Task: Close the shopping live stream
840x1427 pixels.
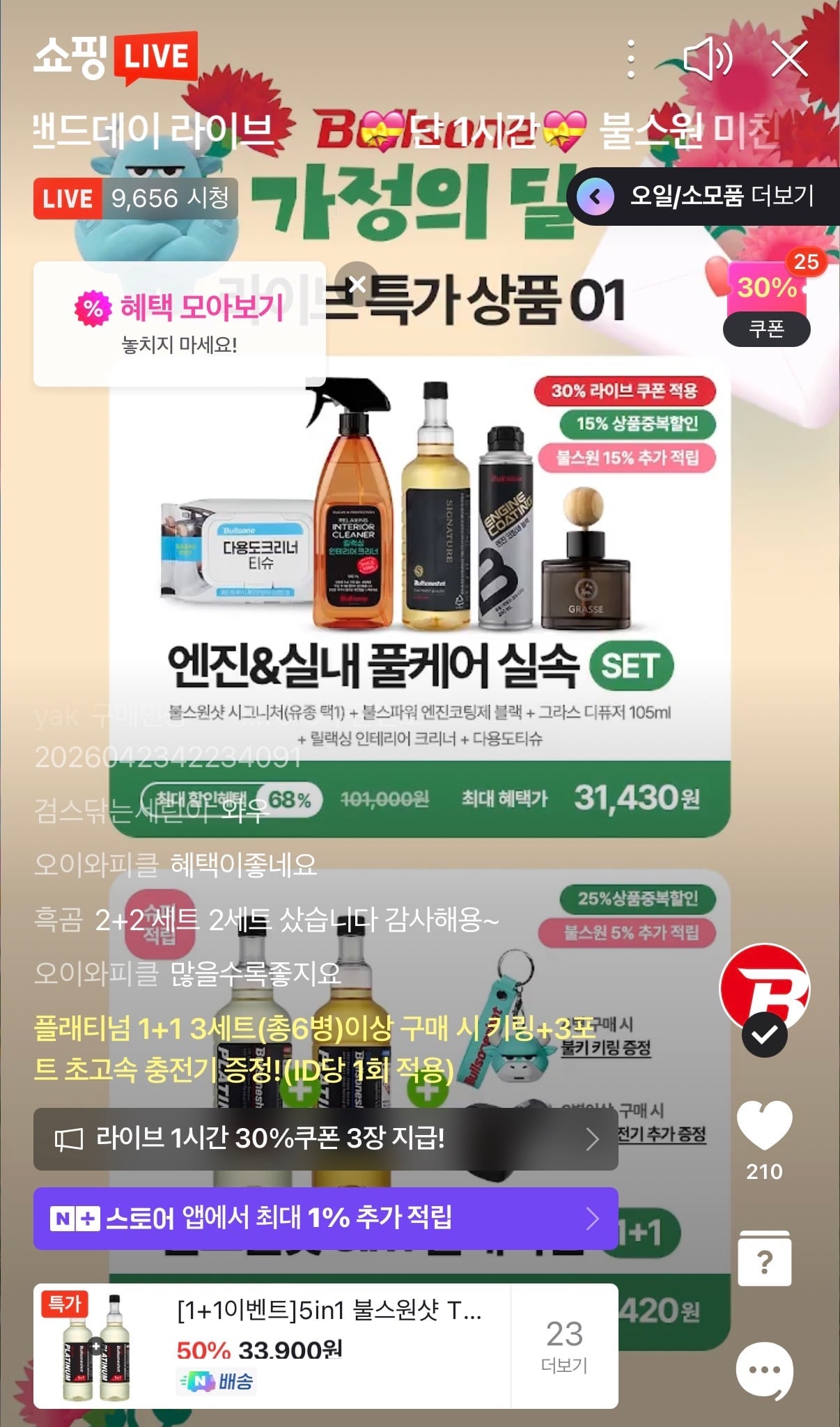Action: (x=790, y=59)
